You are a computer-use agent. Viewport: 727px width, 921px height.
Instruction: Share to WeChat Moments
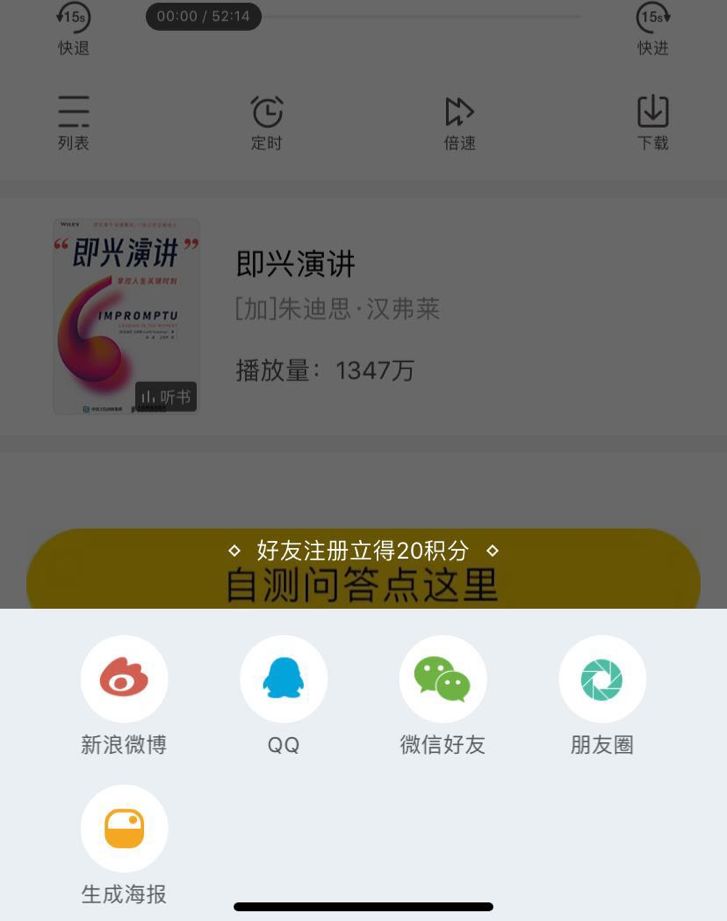[602, 679]
